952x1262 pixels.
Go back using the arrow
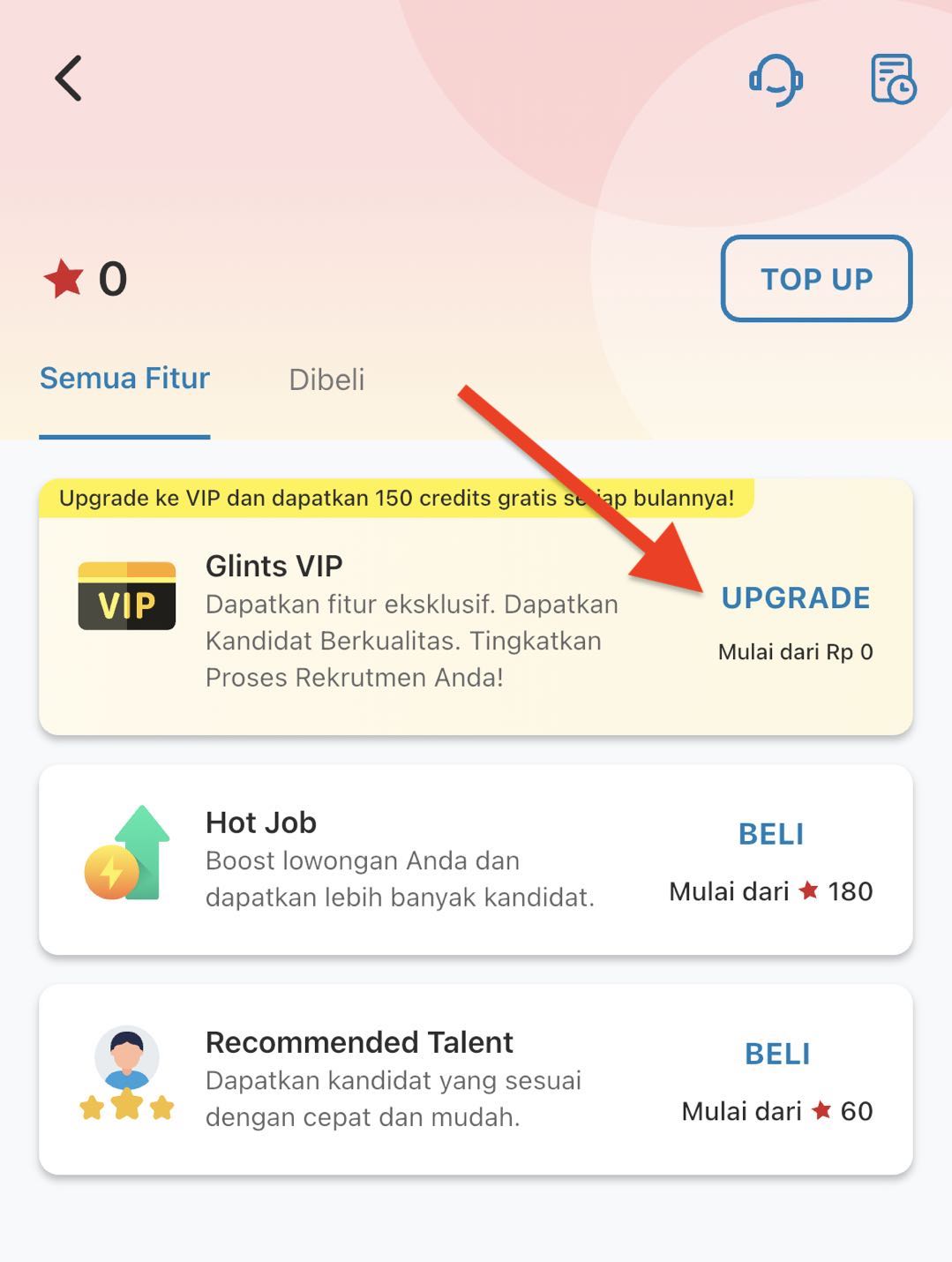(x=69, y=79)
